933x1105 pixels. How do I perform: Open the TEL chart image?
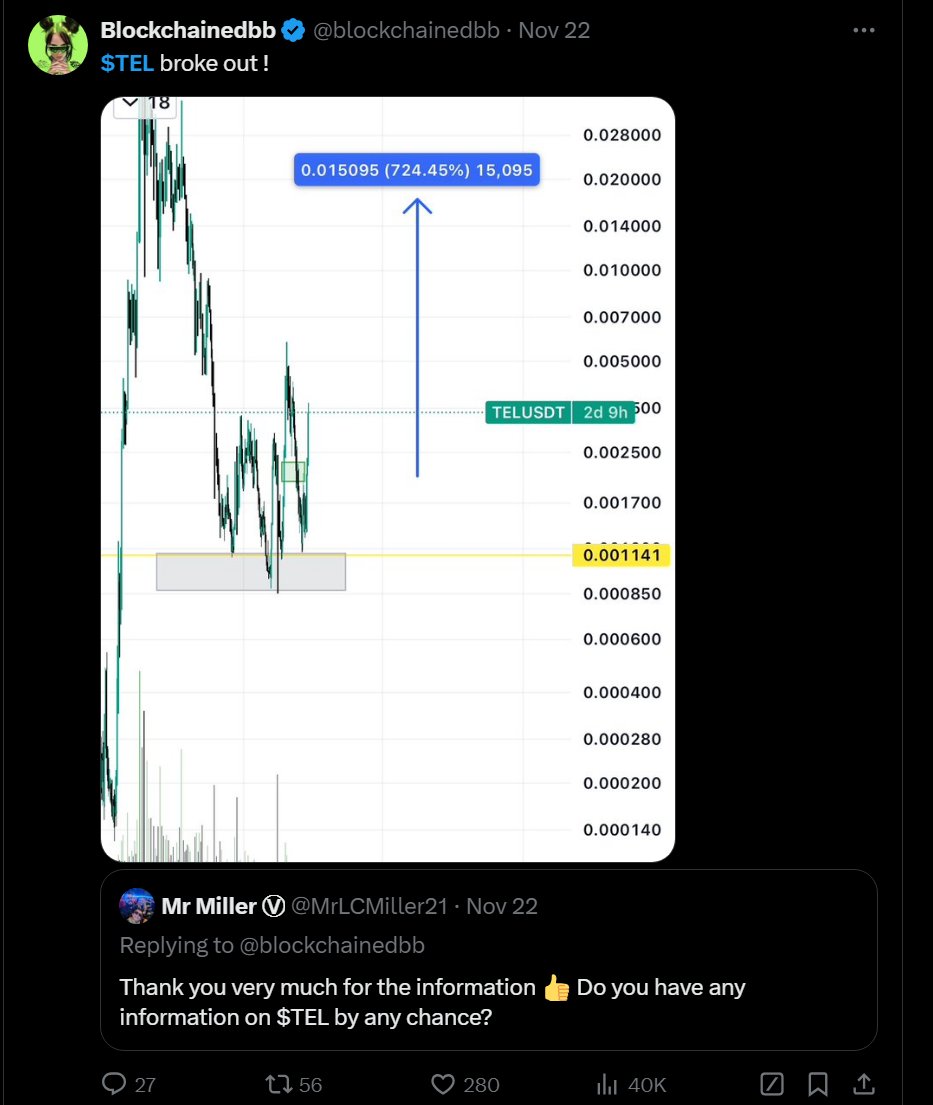click(388, 479)
